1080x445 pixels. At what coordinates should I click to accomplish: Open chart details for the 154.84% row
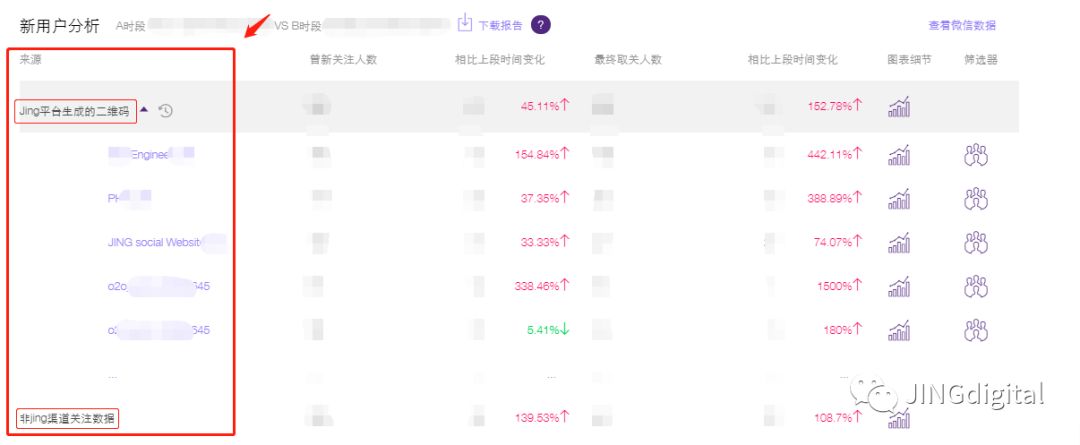pos(899,155)
